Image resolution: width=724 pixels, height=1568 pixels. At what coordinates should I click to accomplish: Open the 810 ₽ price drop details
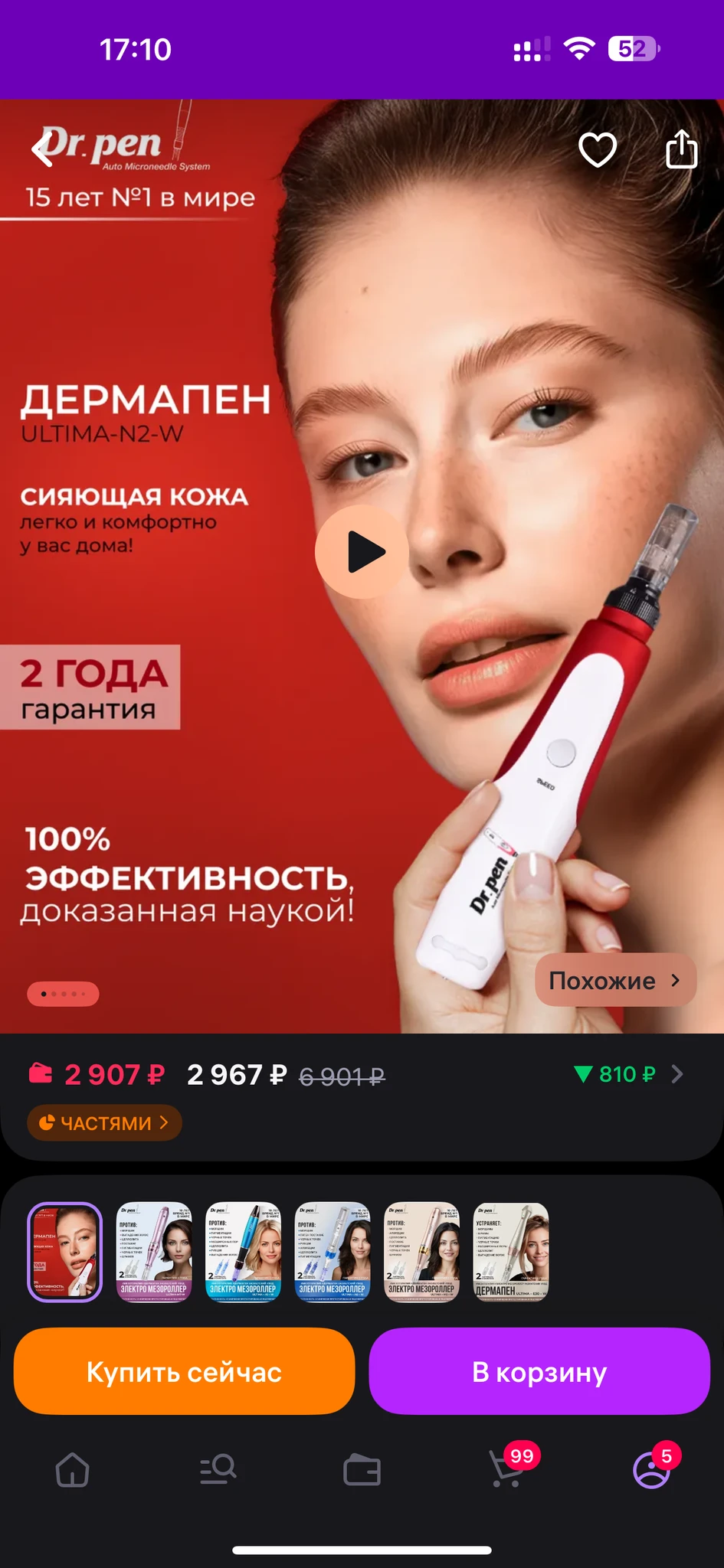(628, 1074)
